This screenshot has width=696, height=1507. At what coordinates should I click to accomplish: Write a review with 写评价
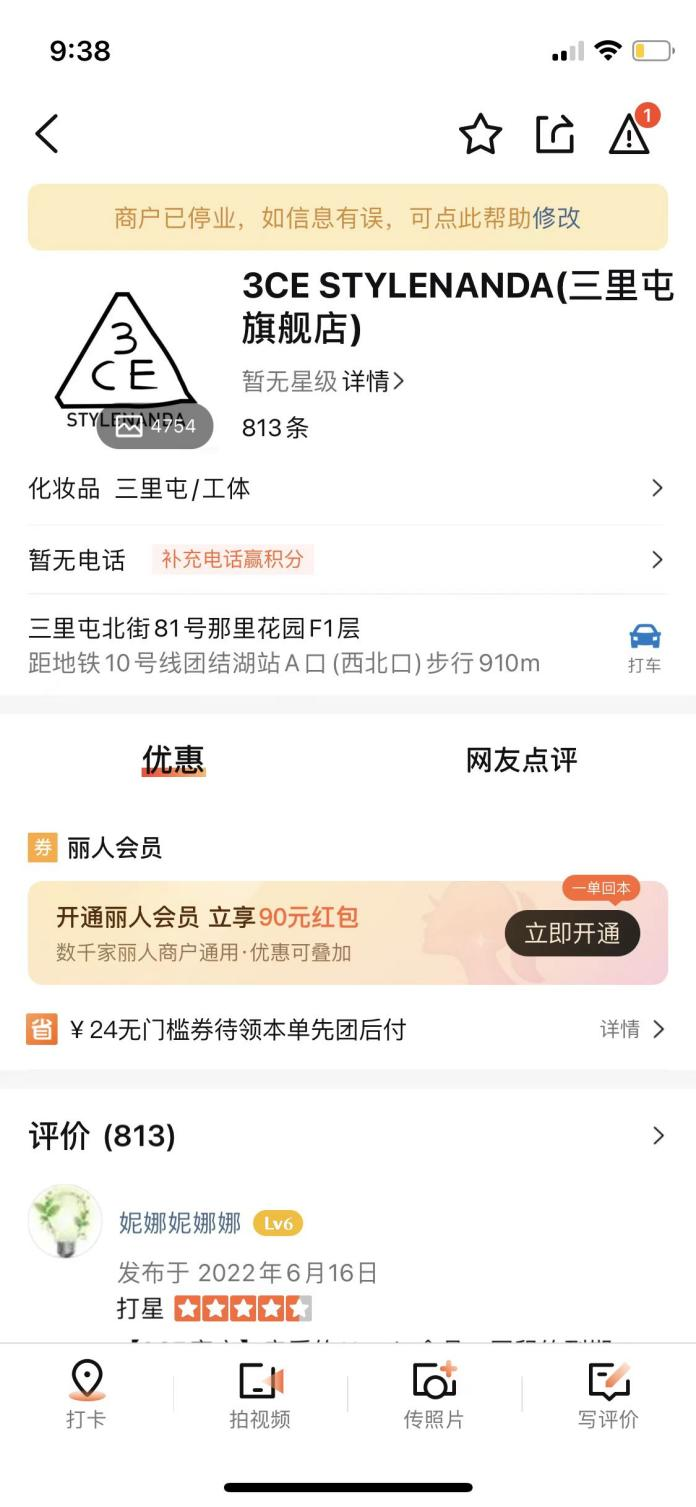[608, 1394]
